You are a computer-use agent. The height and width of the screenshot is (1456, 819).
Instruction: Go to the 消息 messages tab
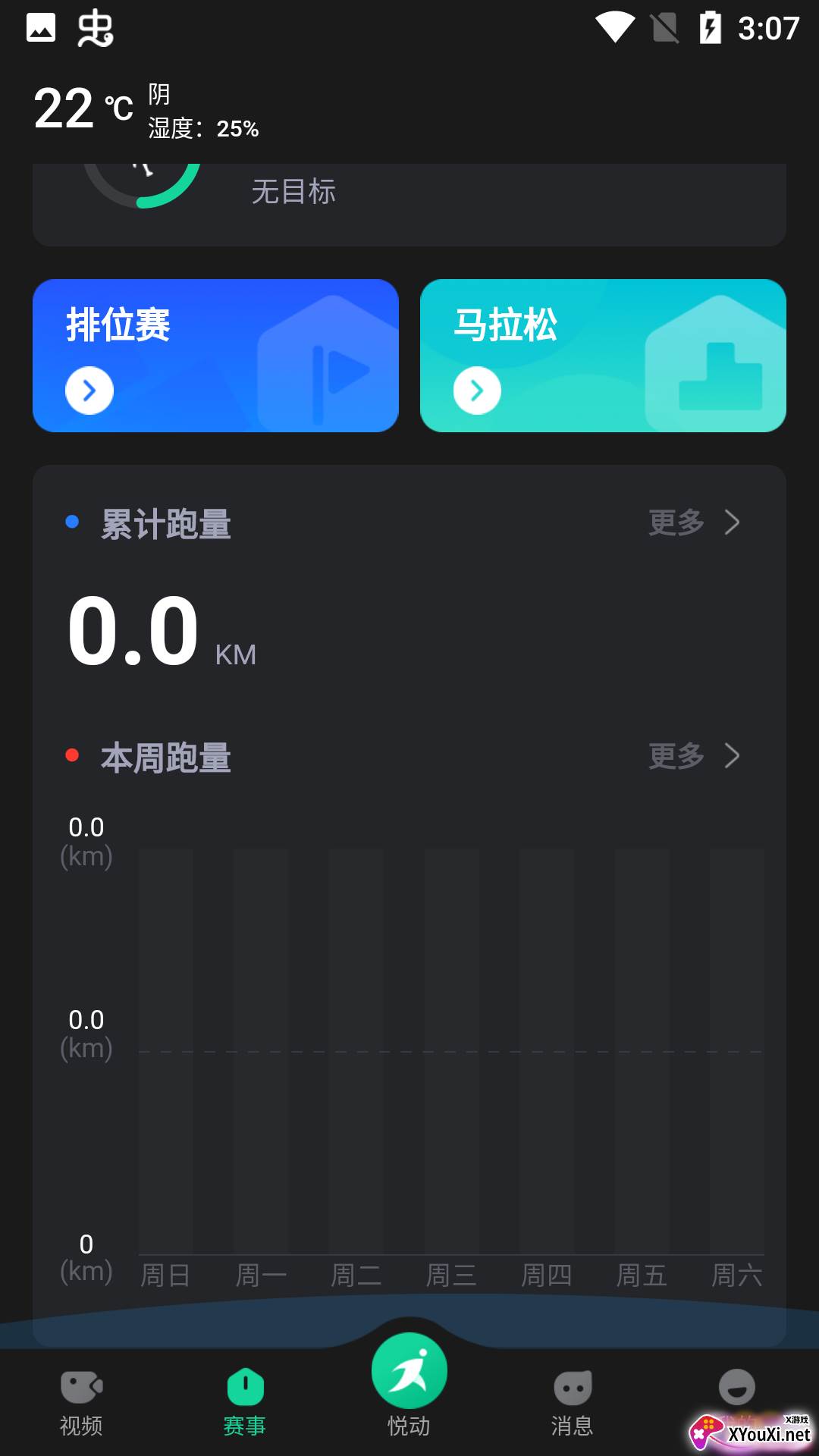[573, 1404]
